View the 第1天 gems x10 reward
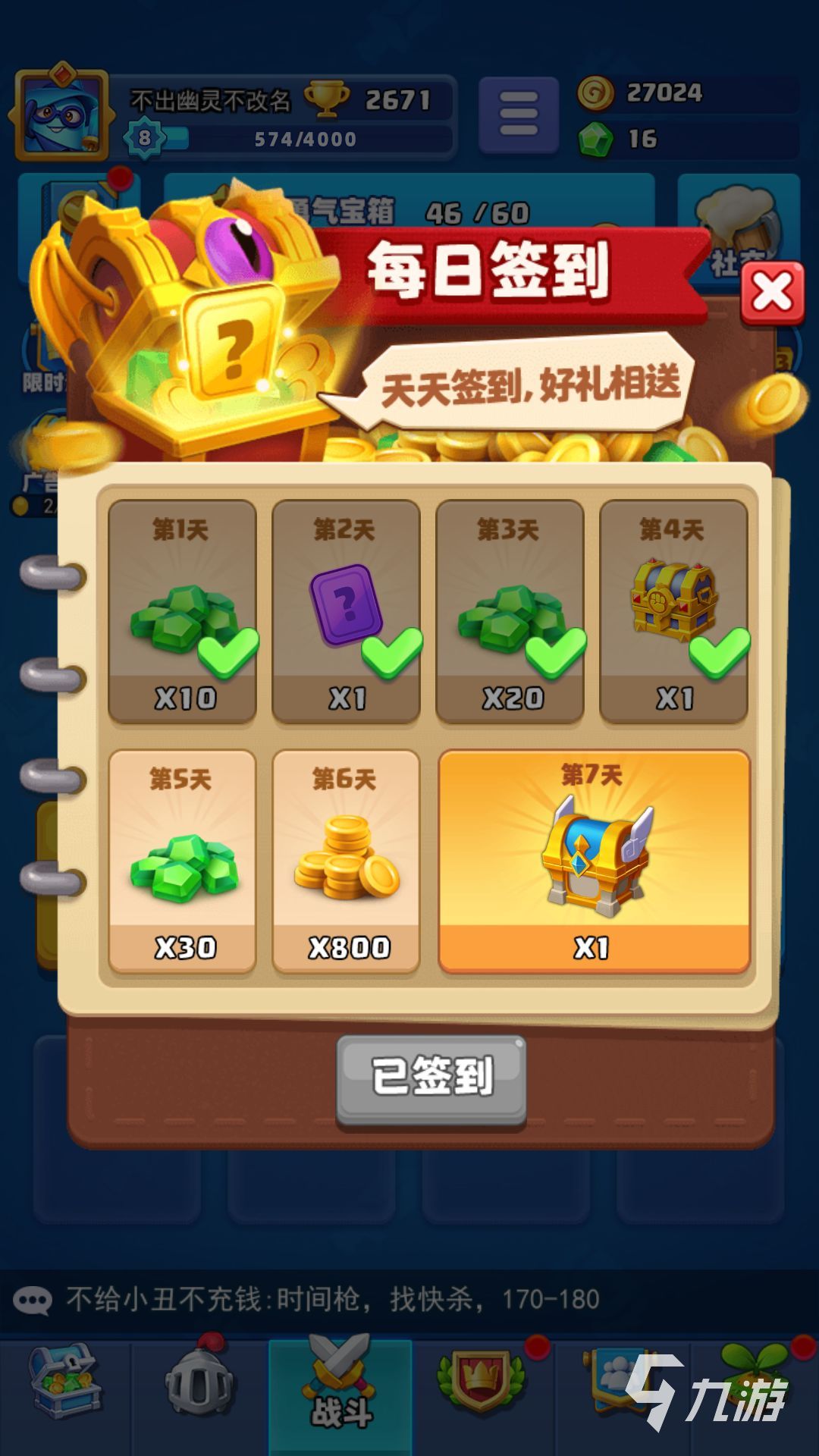Screen dimensions: 819x1456 tap(182, 610)
